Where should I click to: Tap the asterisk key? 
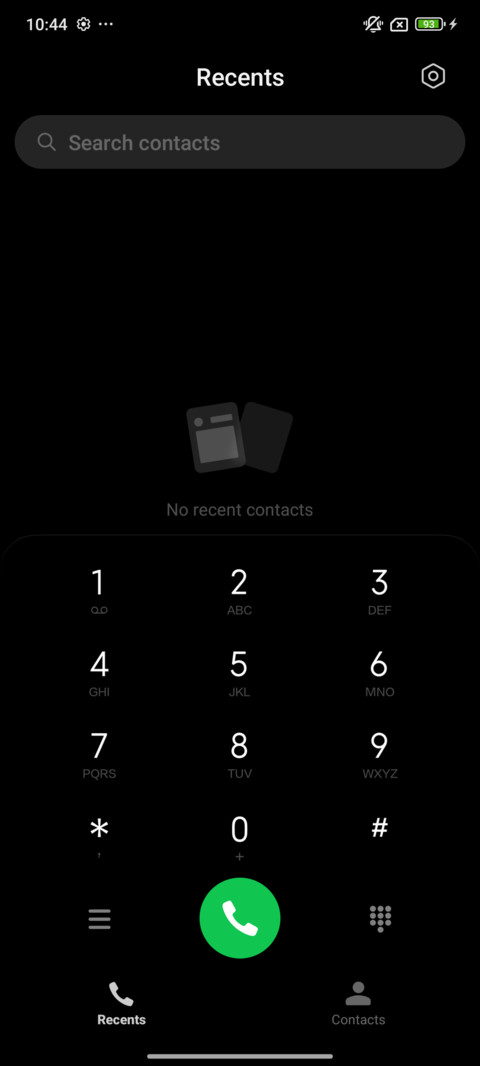pyautogui.click(x=99, y=837)
